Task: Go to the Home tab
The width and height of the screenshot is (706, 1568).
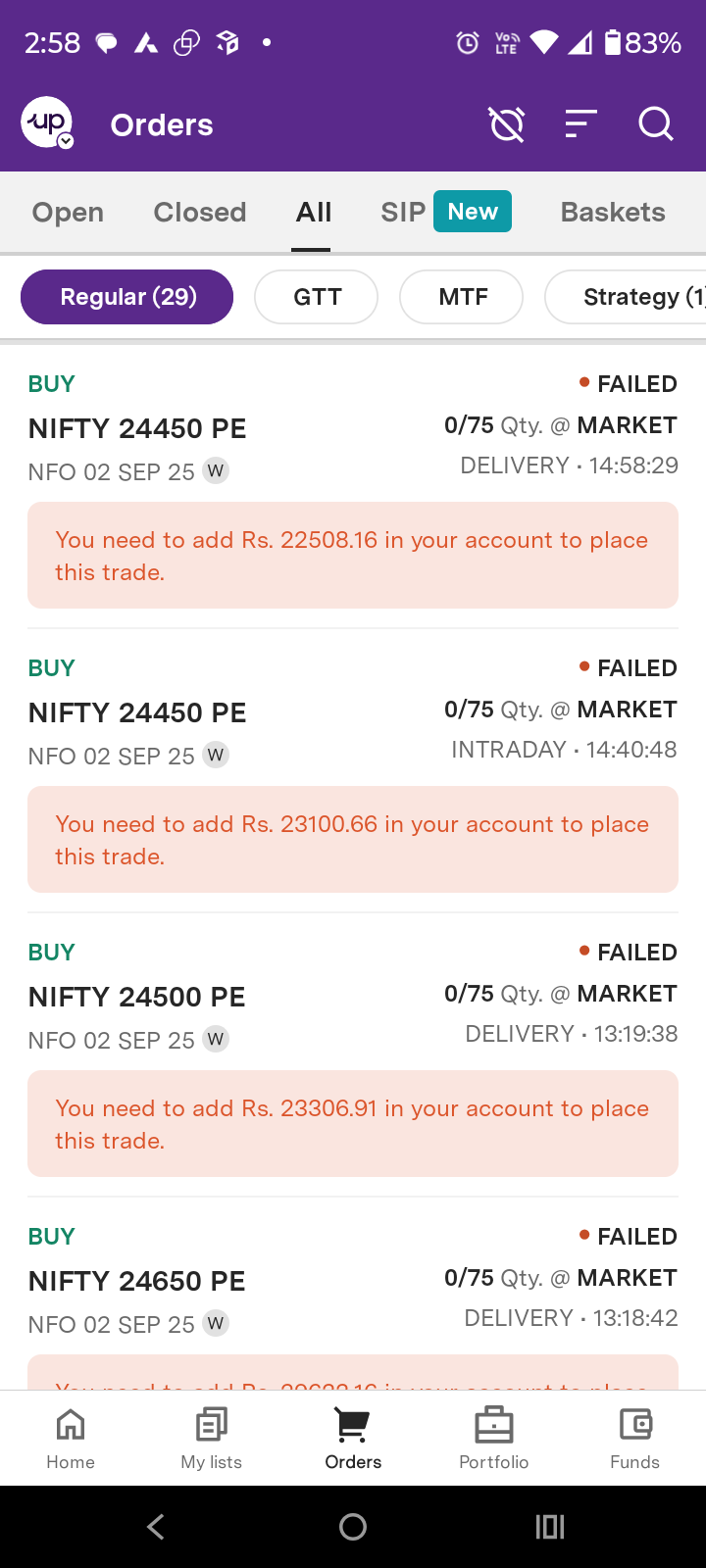Action: pos(71,1438)
